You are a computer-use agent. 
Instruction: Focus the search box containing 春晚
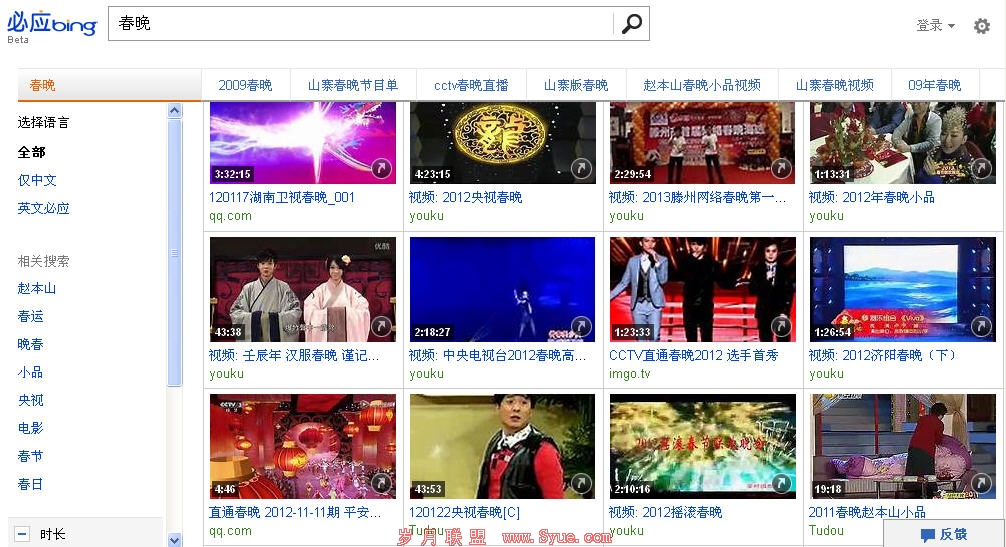[x=360, y=24]
